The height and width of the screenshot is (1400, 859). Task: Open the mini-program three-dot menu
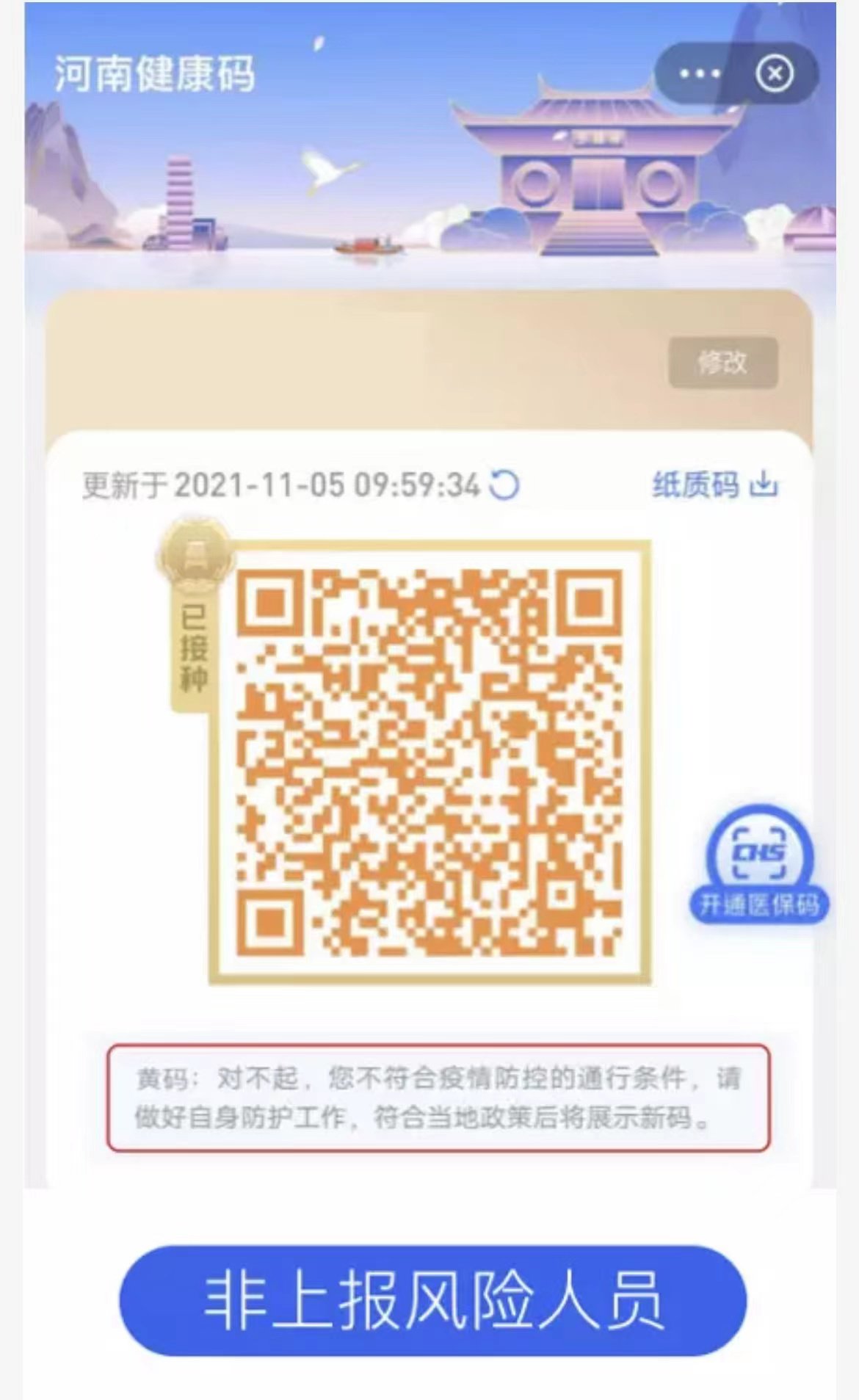pos(699,74)
